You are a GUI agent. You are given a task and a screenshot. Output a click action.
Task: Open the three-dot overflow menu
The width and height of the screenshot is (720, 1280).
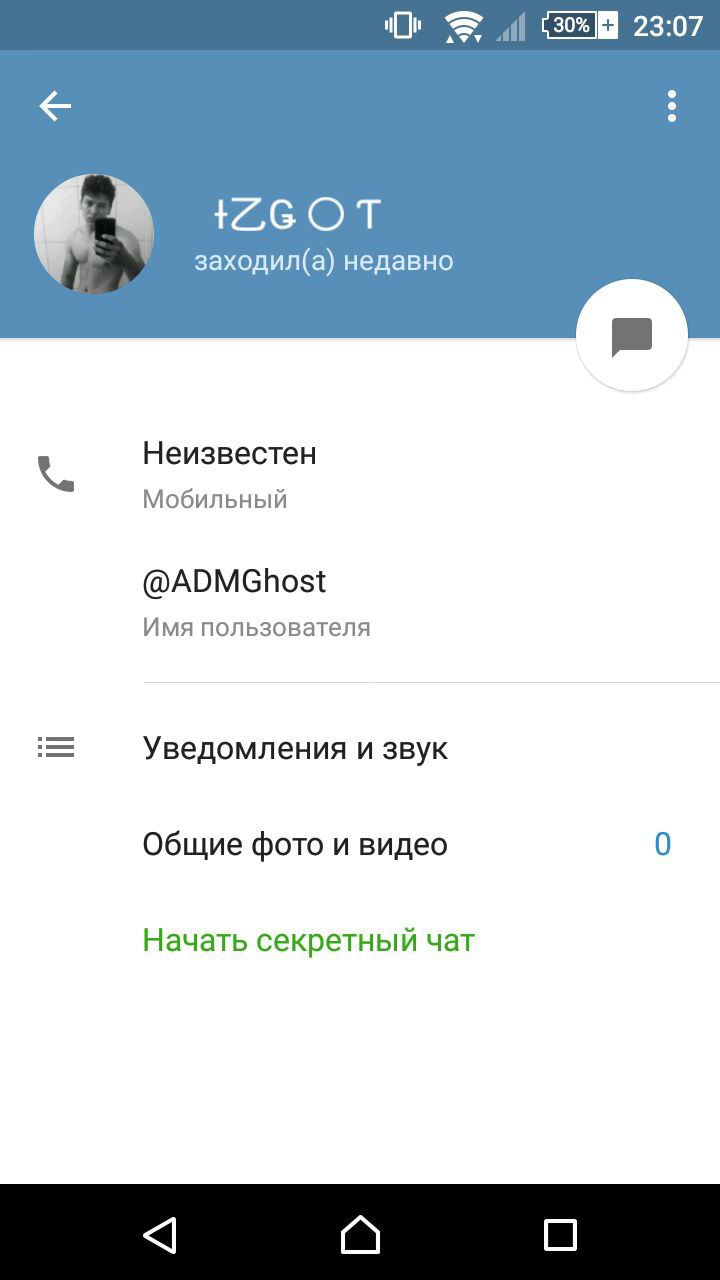[671, 106]
